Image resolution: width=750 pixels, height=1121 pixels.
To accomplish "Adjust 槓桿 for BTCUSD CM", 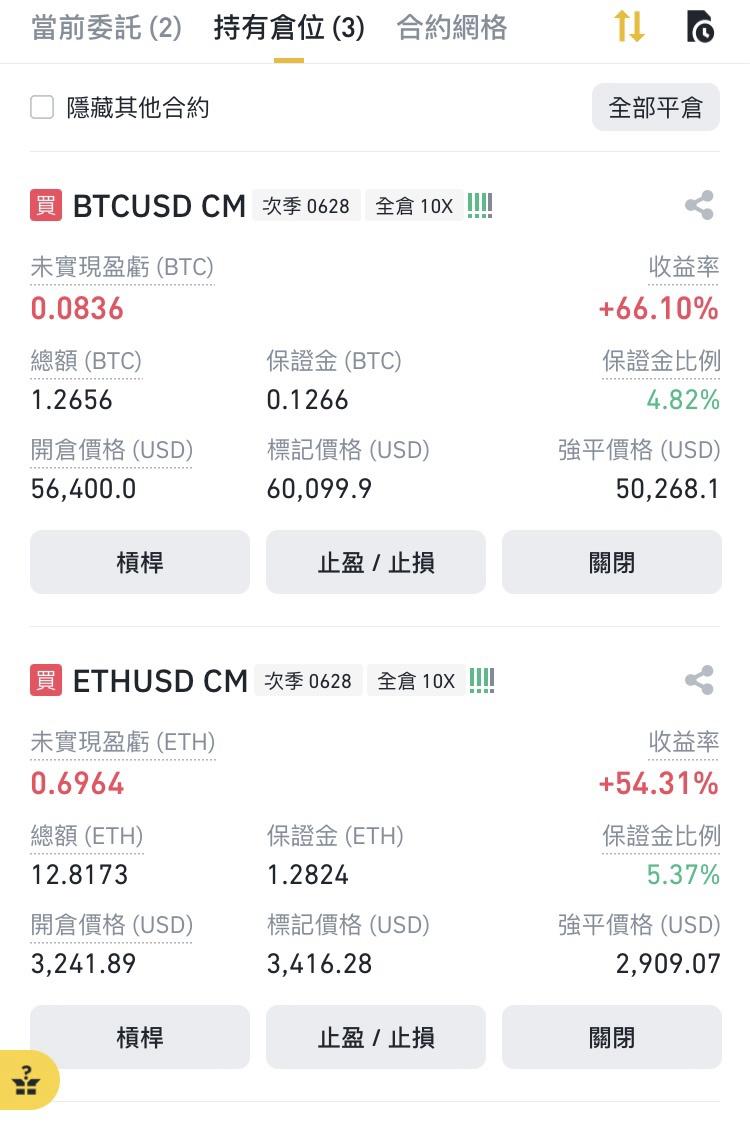I will click(140, 562).
